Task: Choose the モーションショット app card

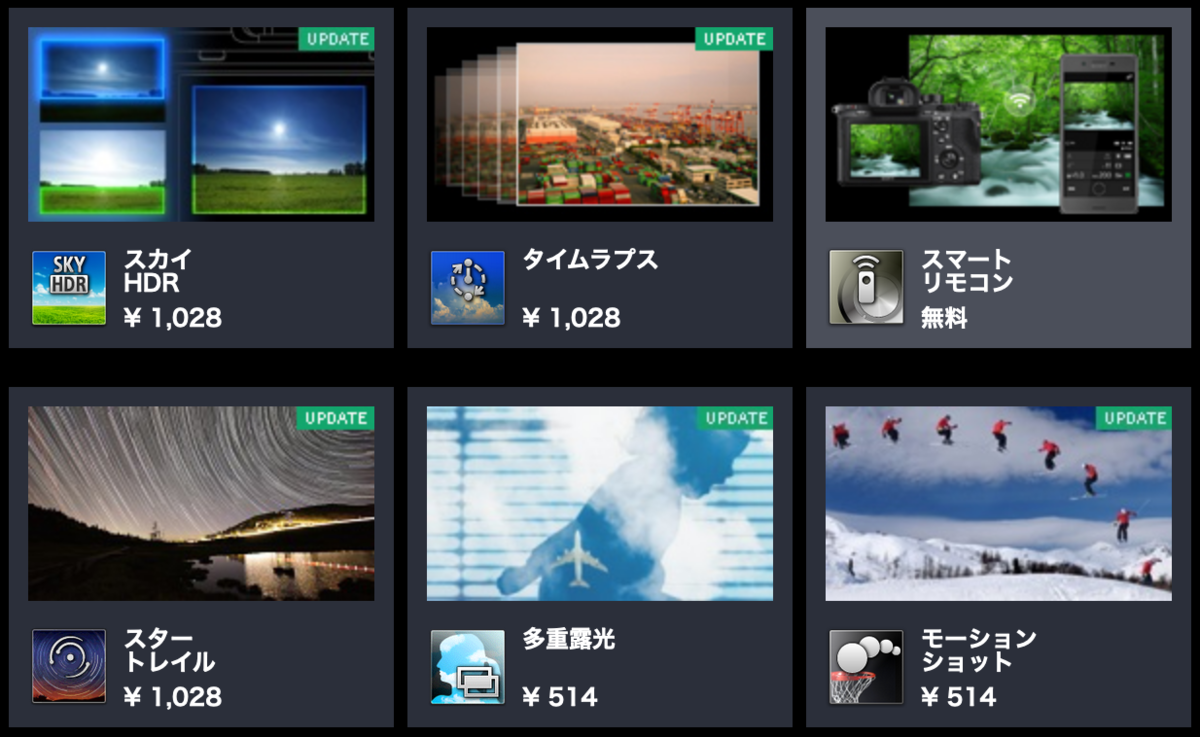Action: [997, 557]
